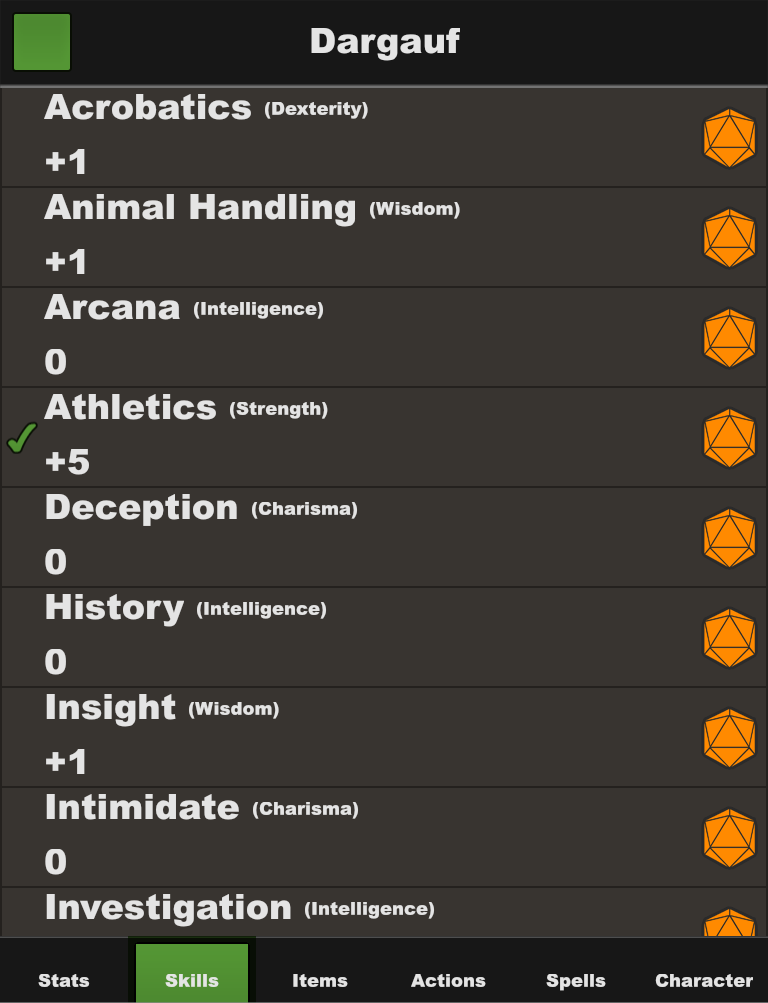Roll the Intimidate skill die
768x1003 pixels.
[x=729, y=838]
